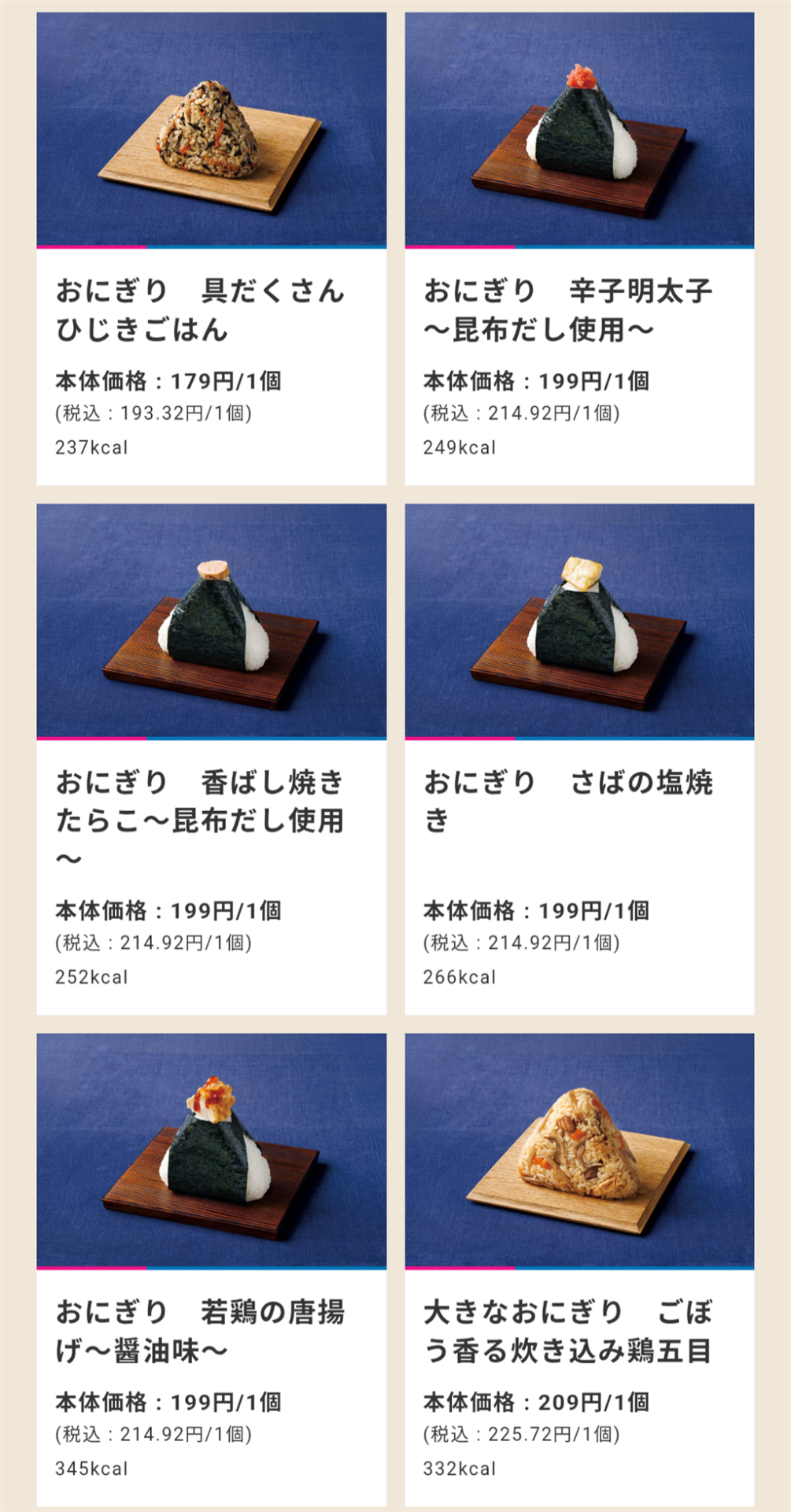Open the 辛子明太子 onigiri card
This screenshot has height=1512, width=791.
(x=579, y=248)
